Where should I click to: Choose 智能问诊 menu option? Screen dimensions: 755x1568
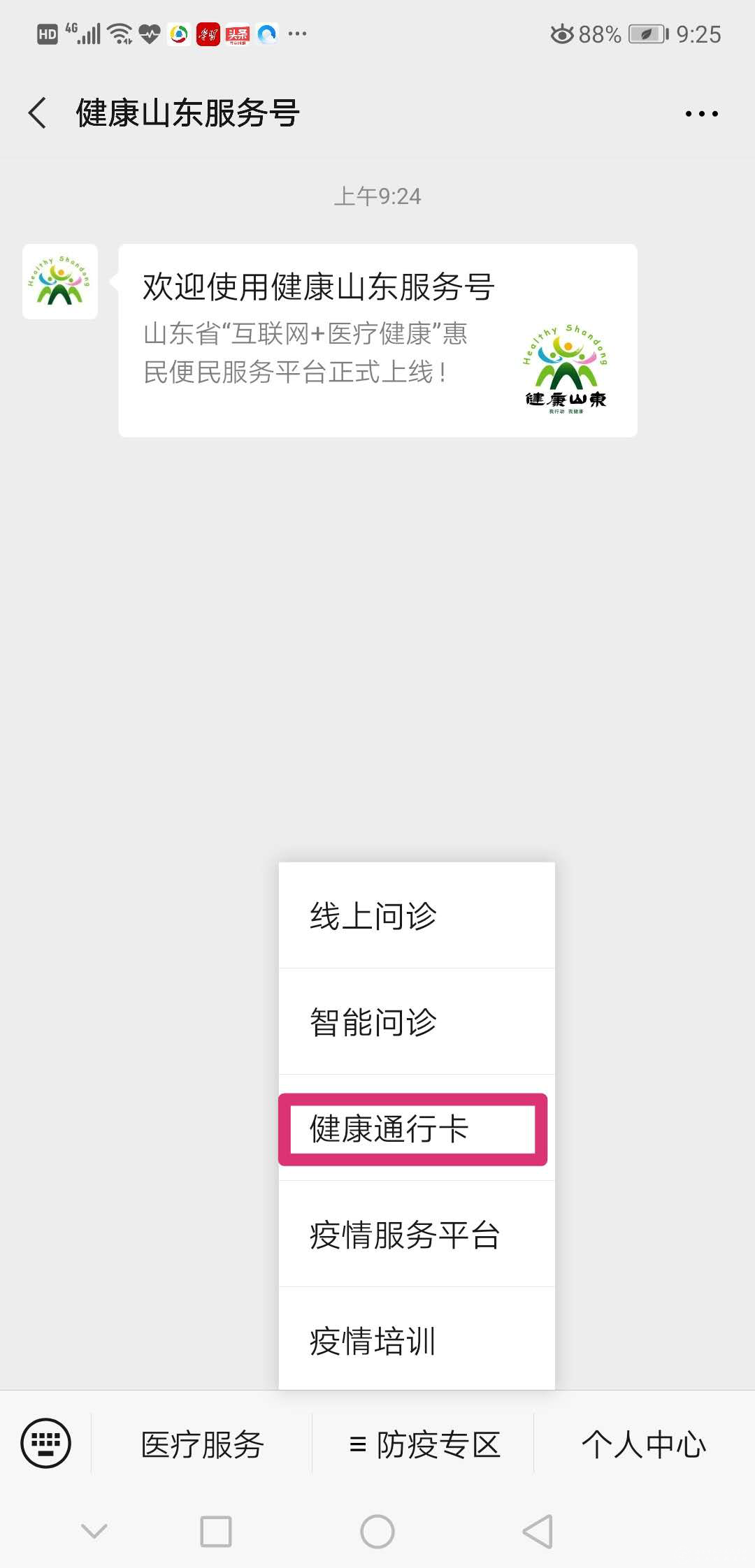pos(416,1022)
